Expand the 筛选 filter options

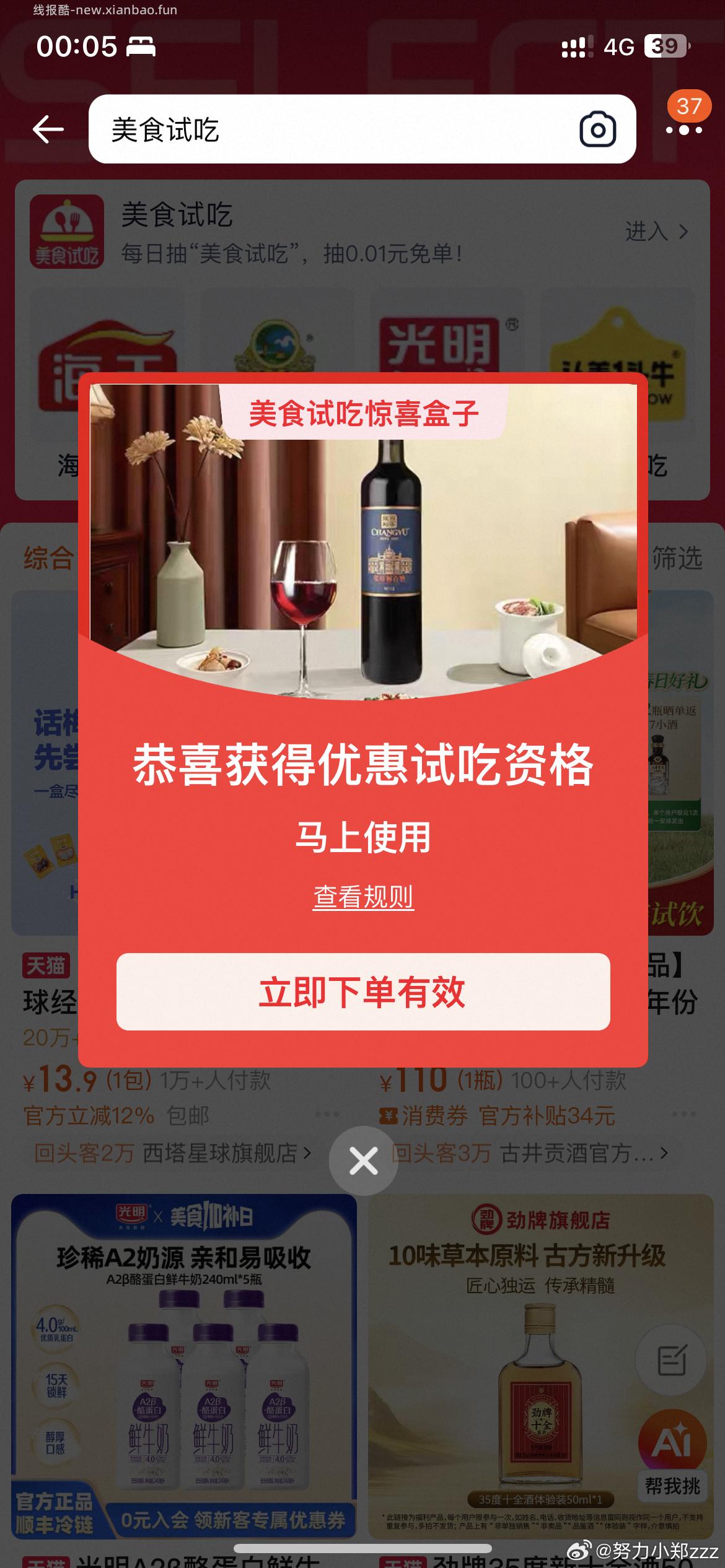[679, 559]
